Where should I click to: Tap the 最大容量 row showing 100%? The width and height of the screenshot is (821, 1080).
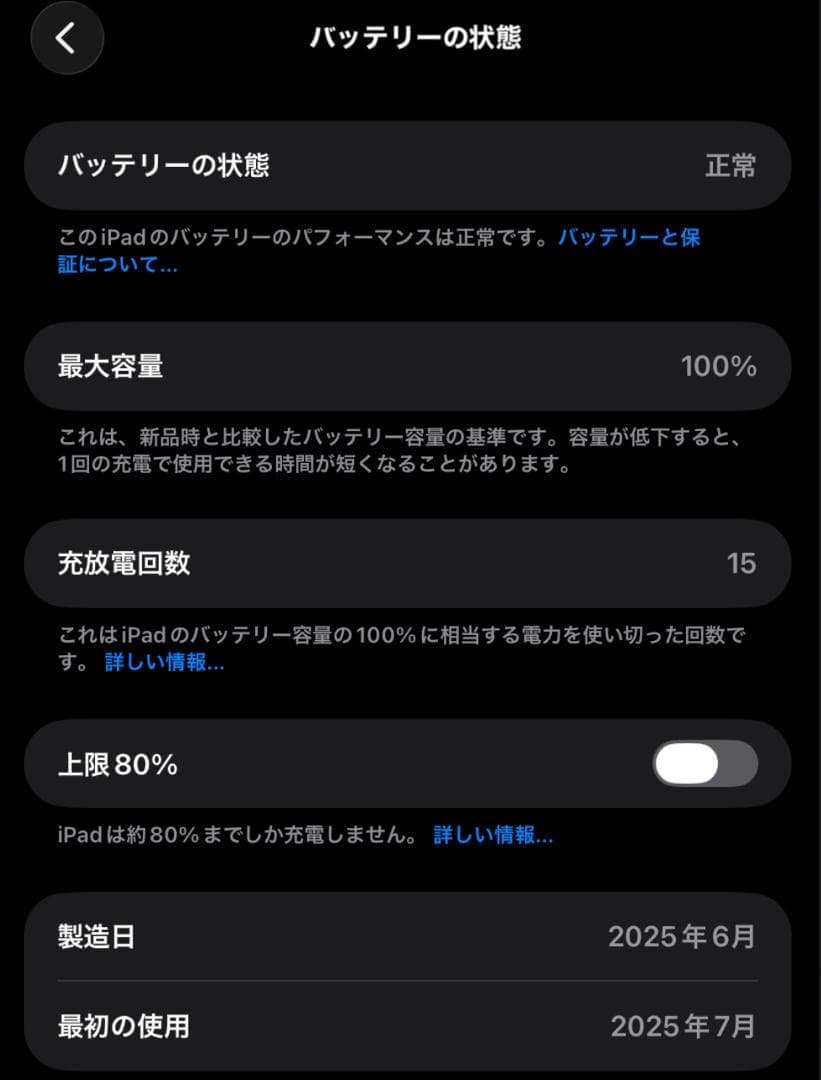click(410, 366)
